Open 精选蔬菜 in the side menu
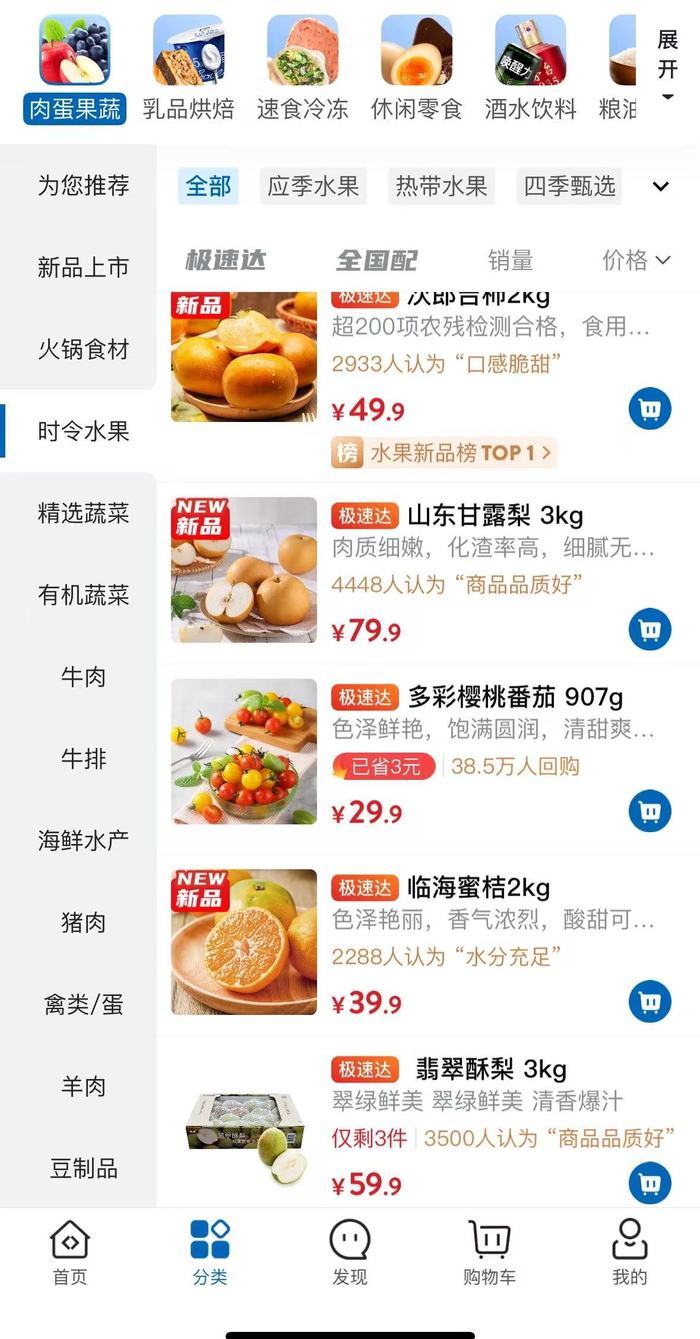 pyautogui.click(x=83, y=513)
